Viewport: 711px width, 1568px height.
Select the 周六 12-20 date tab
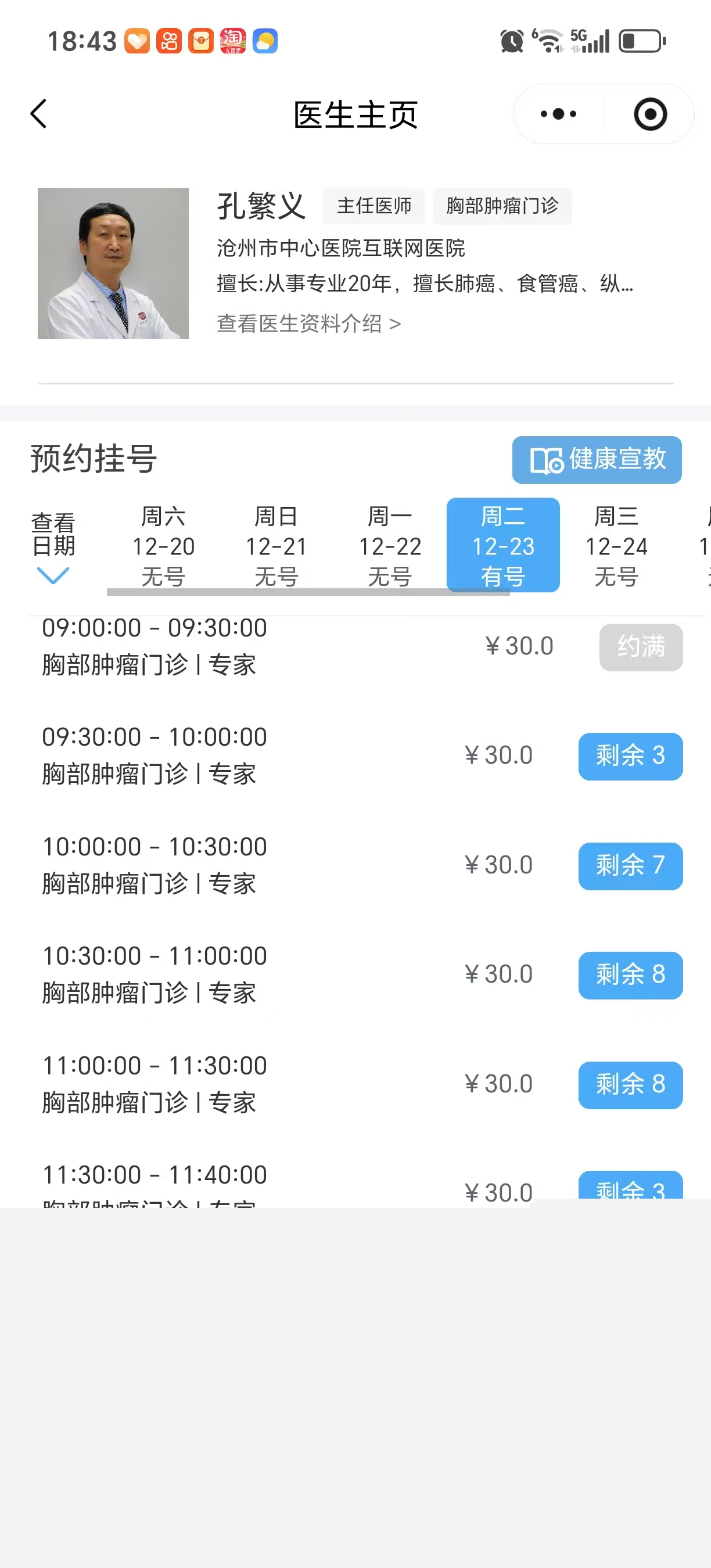click(x=163, y=545)
